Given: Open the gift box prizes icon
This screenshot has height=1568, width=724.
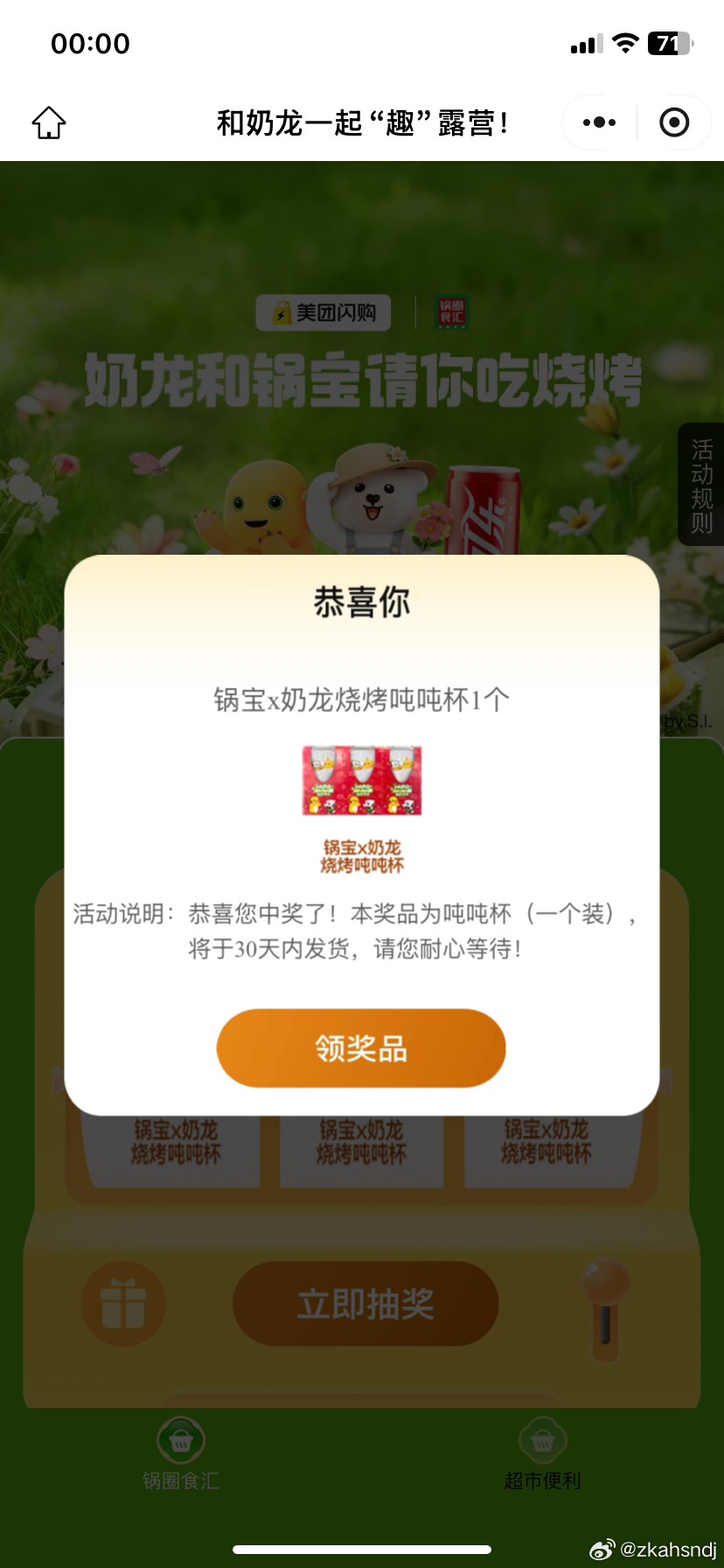Looking at the screenshot, I should click(123, 1304).
